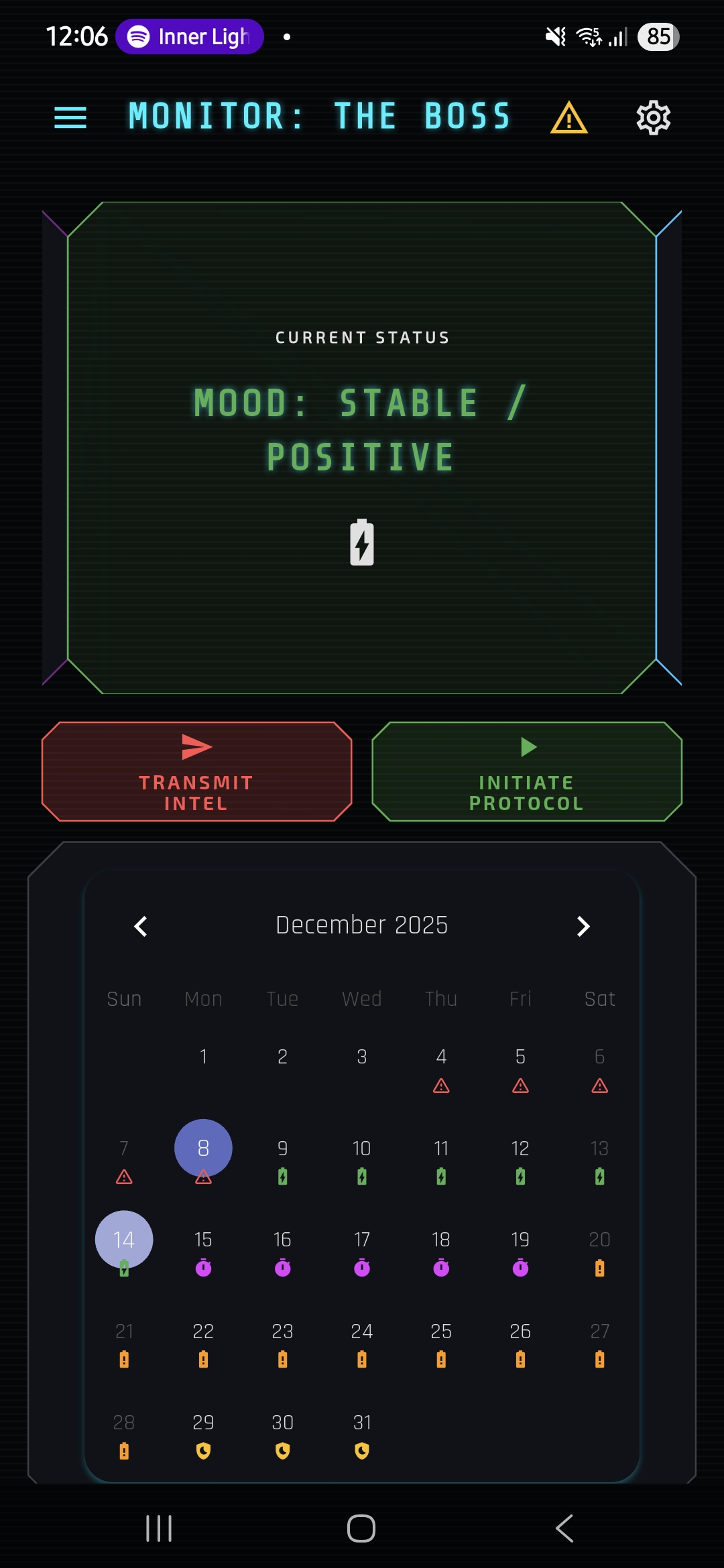Screen dimensions: 724x1568
Task: Tap the send arrow above TRANSMIT INTEL
Action: click(x=196, y=748)
